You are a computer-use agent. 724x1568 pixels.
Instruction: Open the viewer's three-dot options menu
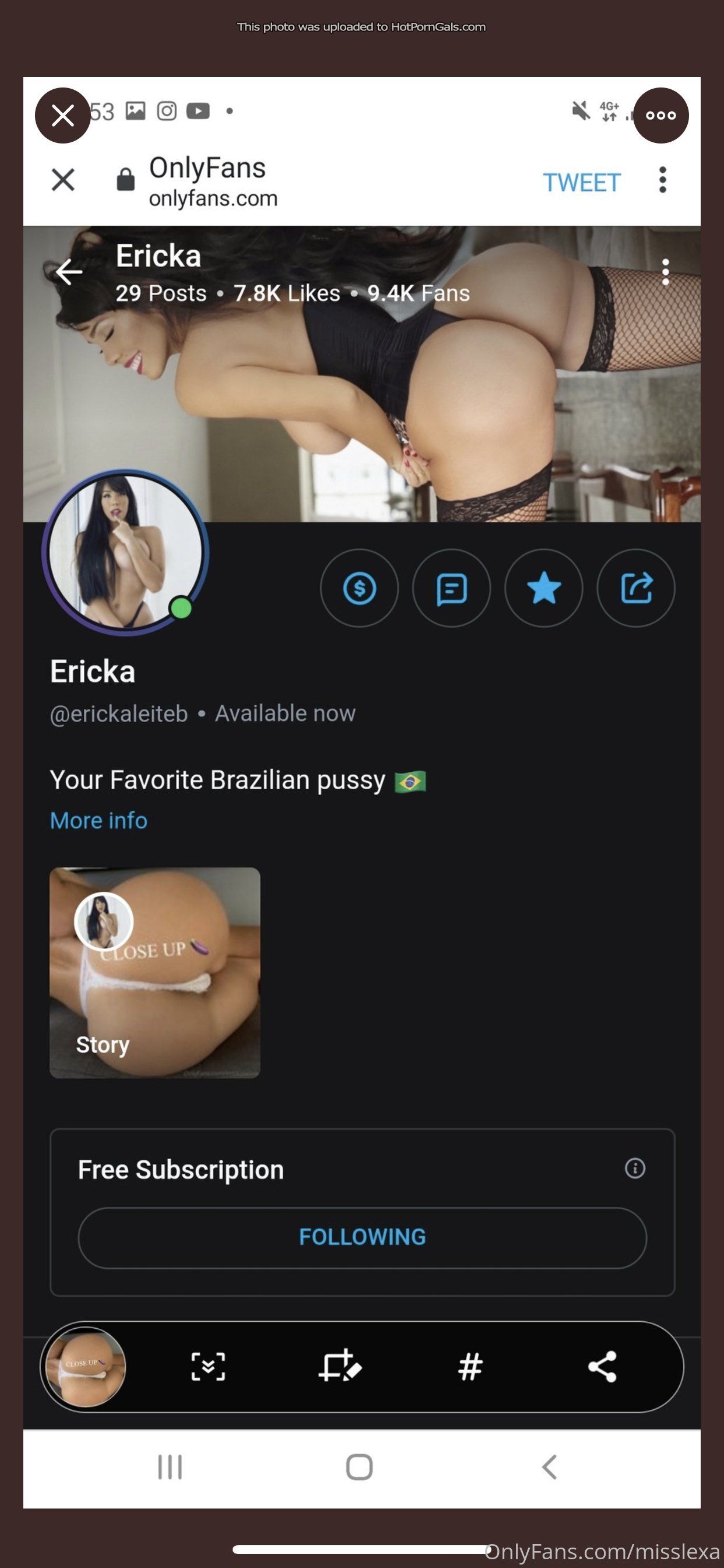pyautogui.click(x=660, y=116)
